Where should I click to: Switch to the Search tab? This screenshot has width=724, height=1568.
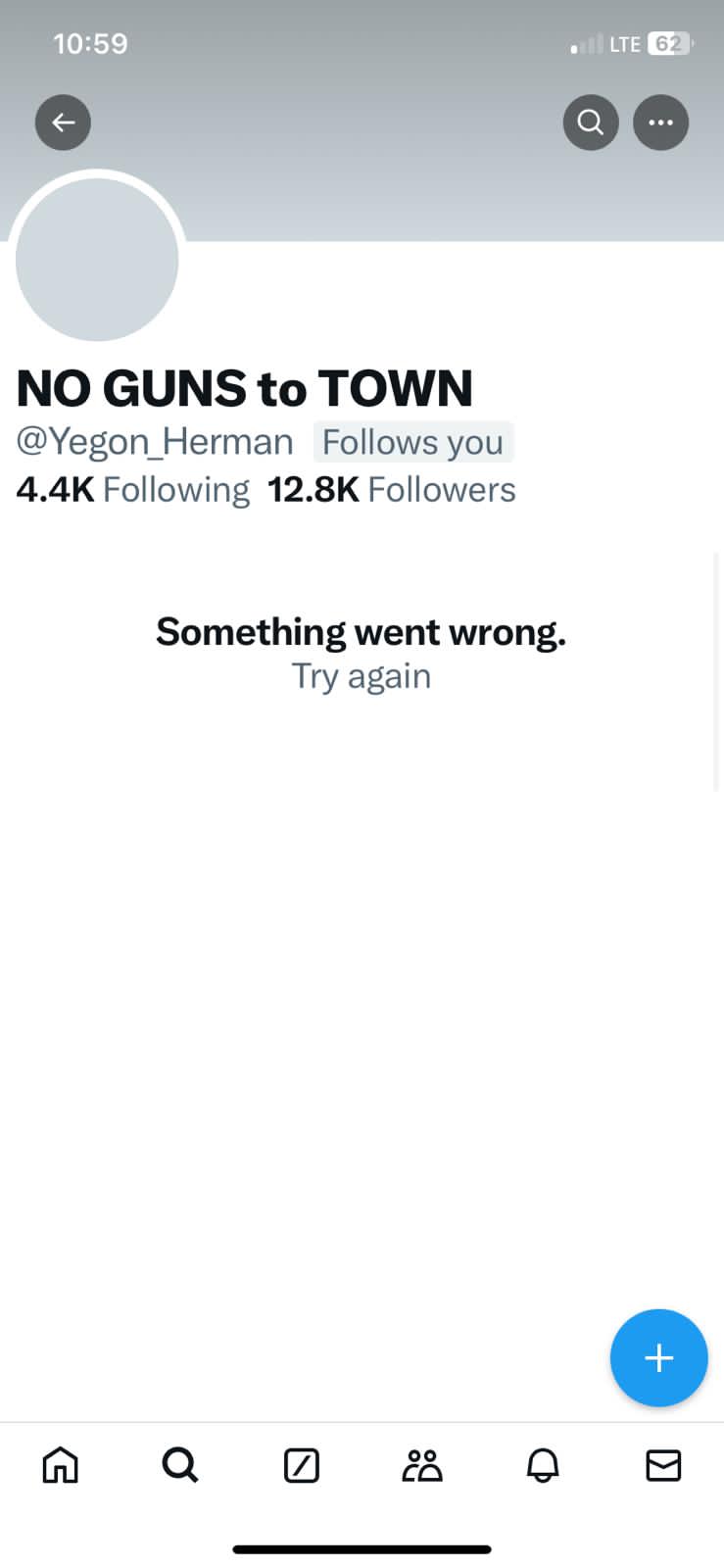point(180,1465)
